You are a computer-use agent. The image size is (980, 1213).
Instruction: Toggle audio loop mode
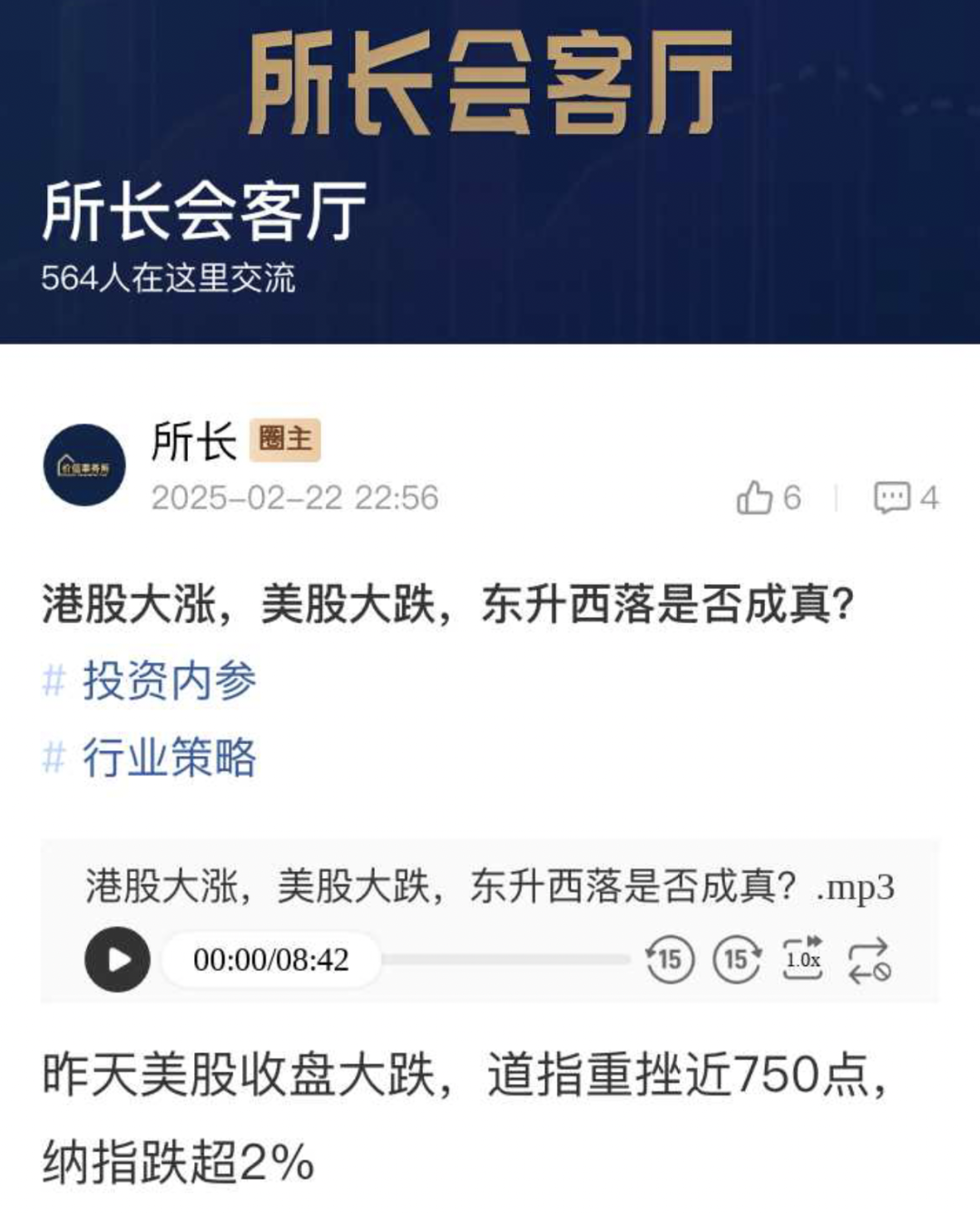[868, 960]
